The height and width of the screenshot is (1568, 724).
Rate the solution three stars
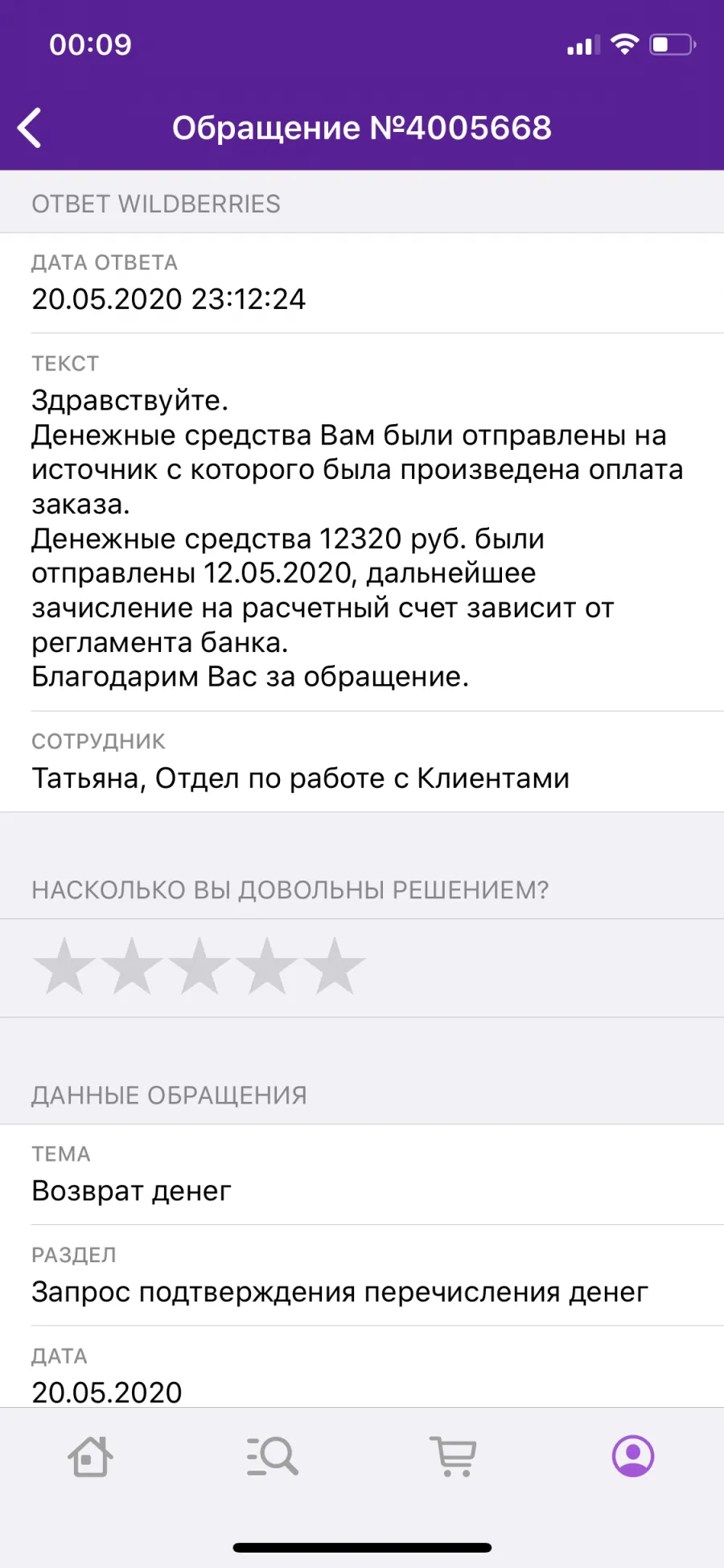200,966
